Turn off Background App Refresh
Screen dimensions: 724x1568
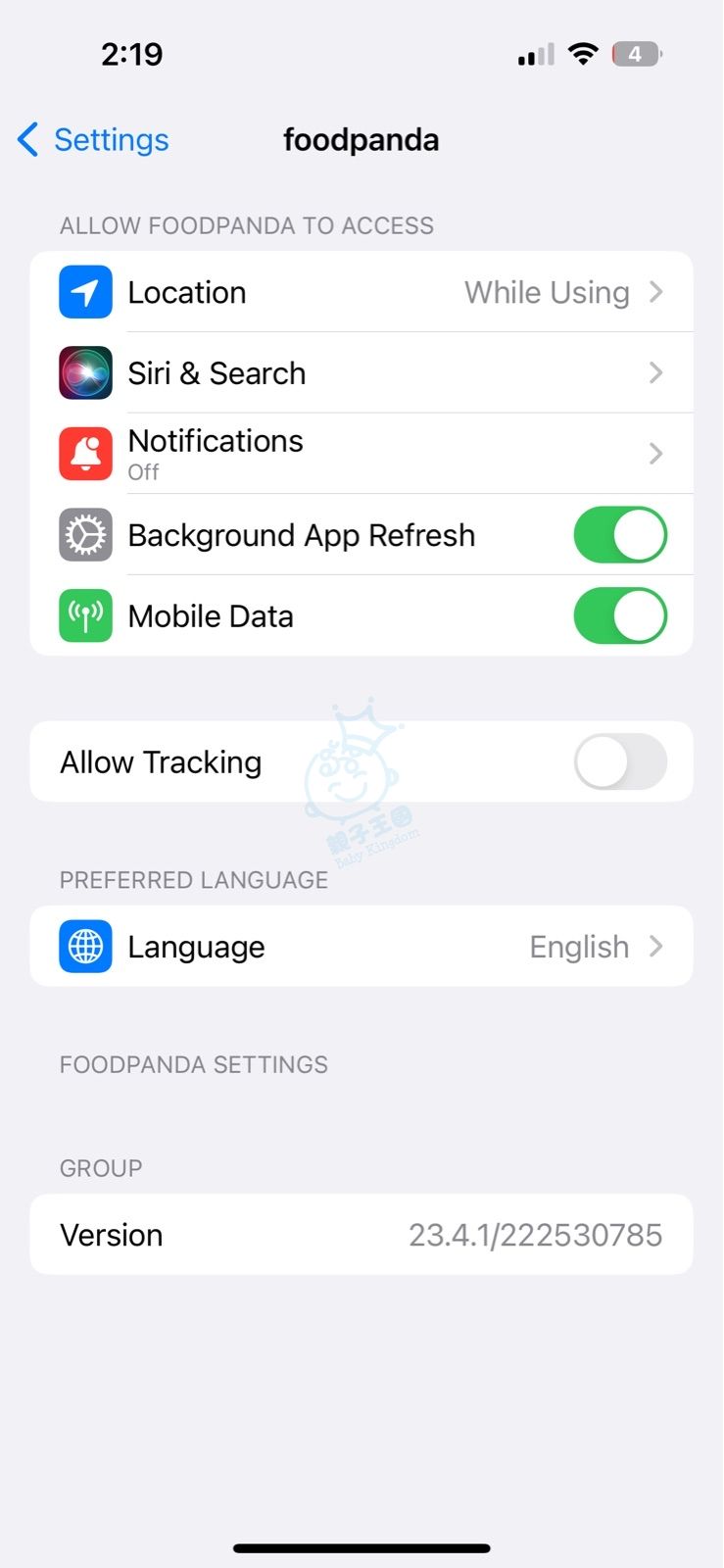pyautogui.click(x=619, y=535)
